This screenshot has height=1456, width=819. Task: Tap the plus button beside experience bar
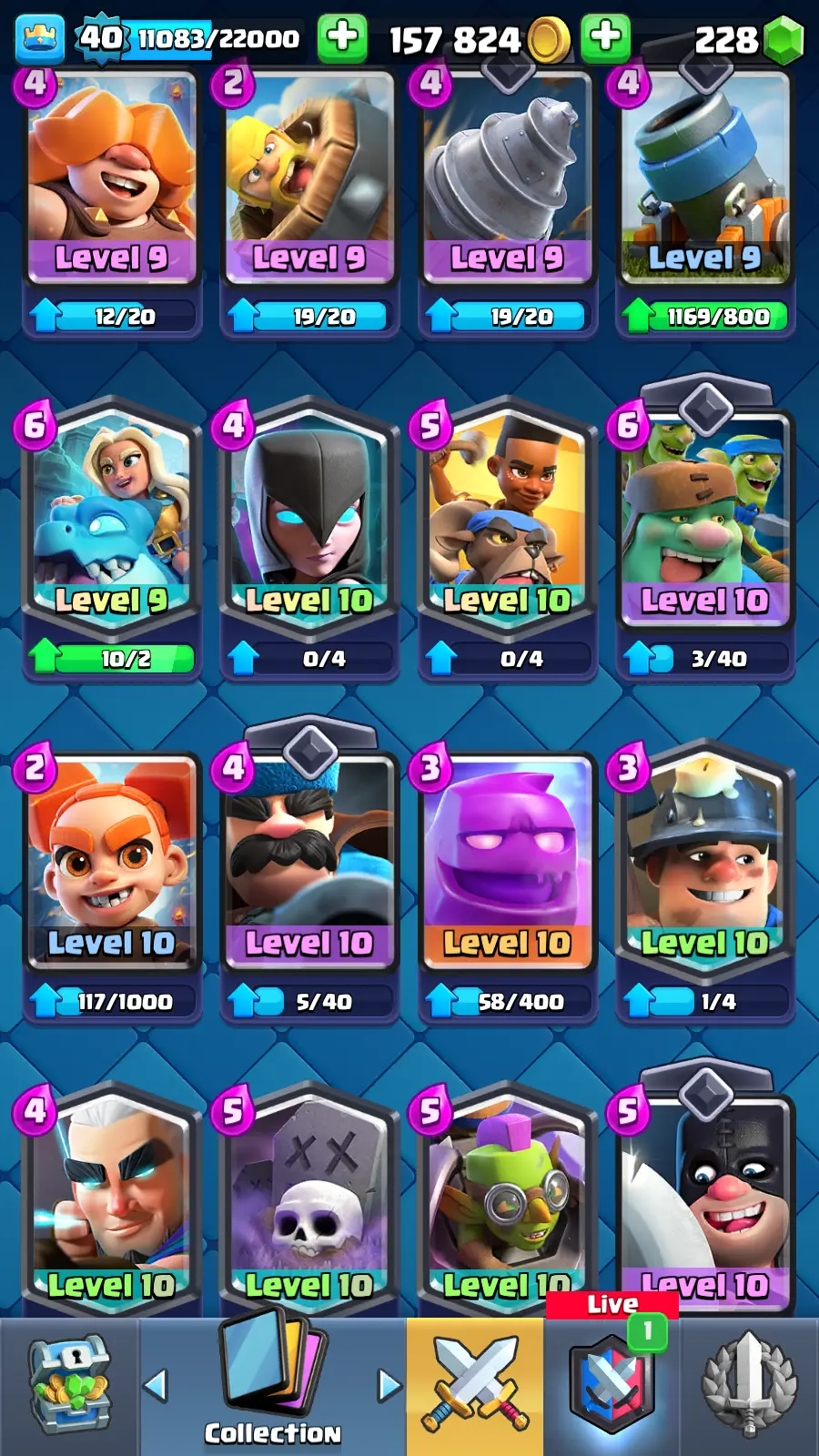click(342, 37)
